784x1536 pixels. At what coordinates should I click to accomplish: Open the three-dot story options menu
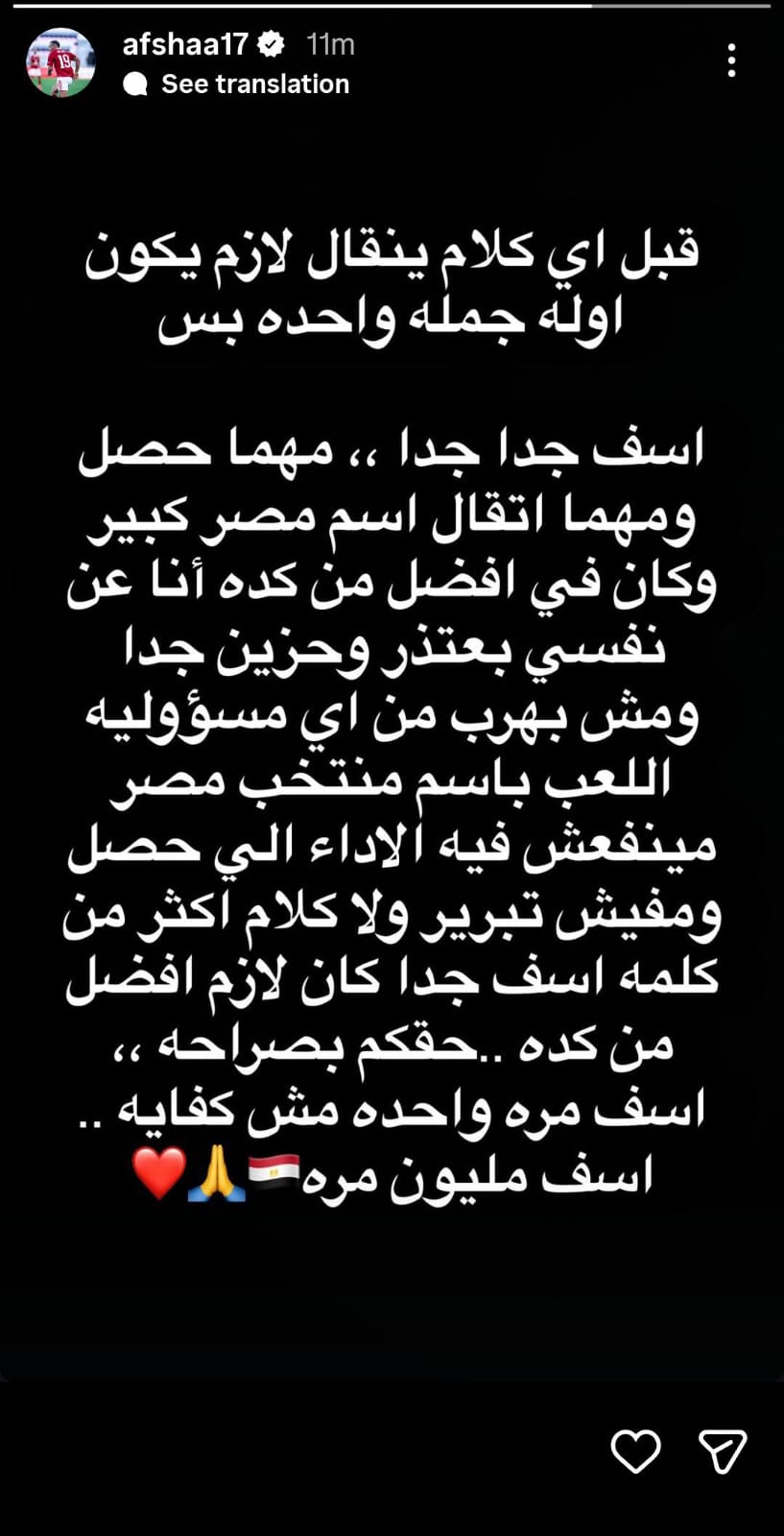pyautogui.click(x=732, y=60)
